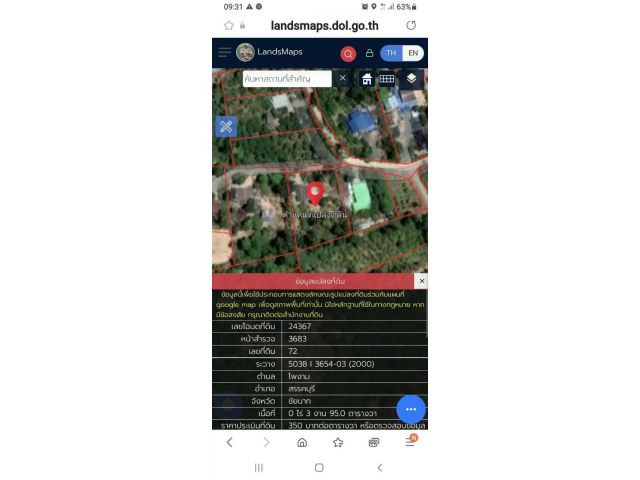The image size is (640, 480).
Task: View open browser tabs
Action: (373, 442)
